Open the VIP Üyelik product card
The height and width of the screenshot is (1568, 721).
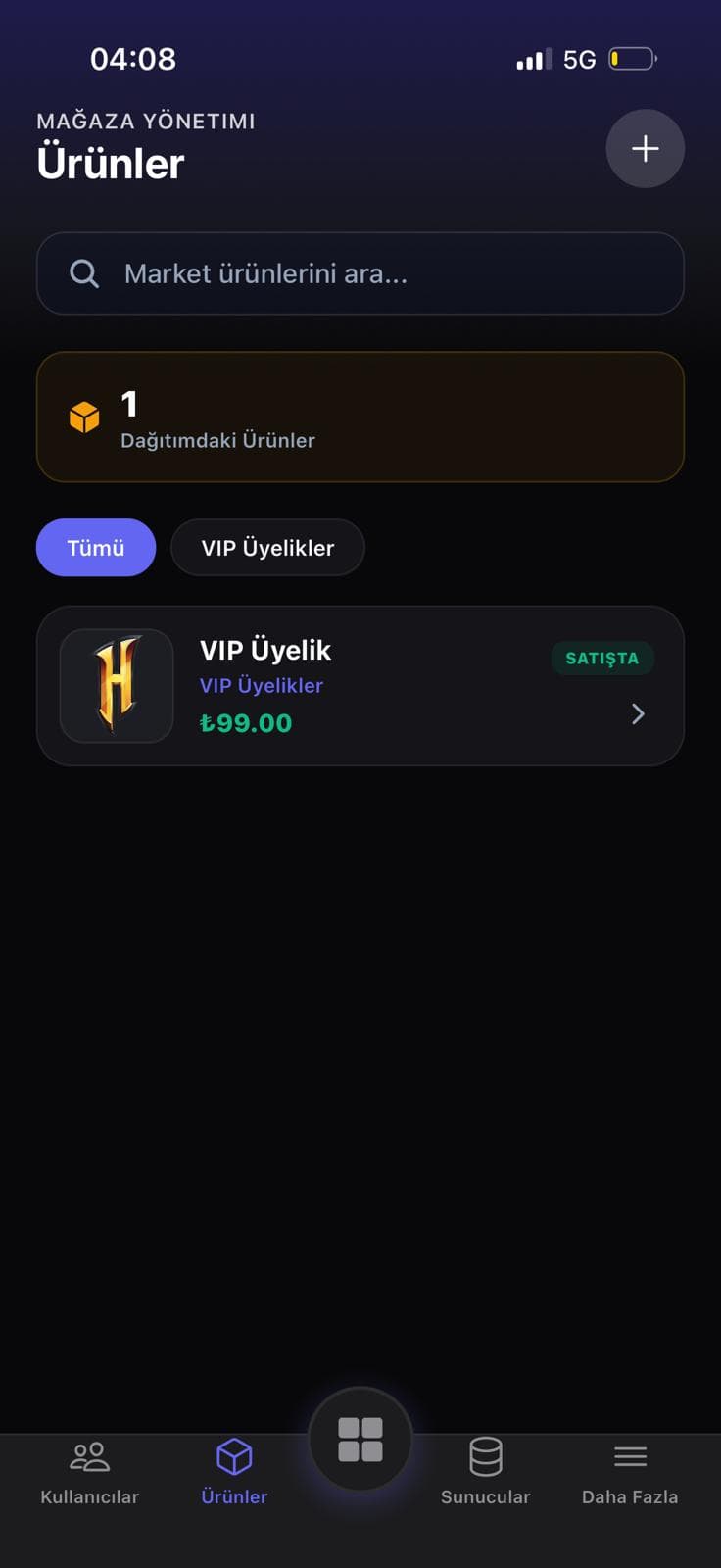[x=360, y=686]
